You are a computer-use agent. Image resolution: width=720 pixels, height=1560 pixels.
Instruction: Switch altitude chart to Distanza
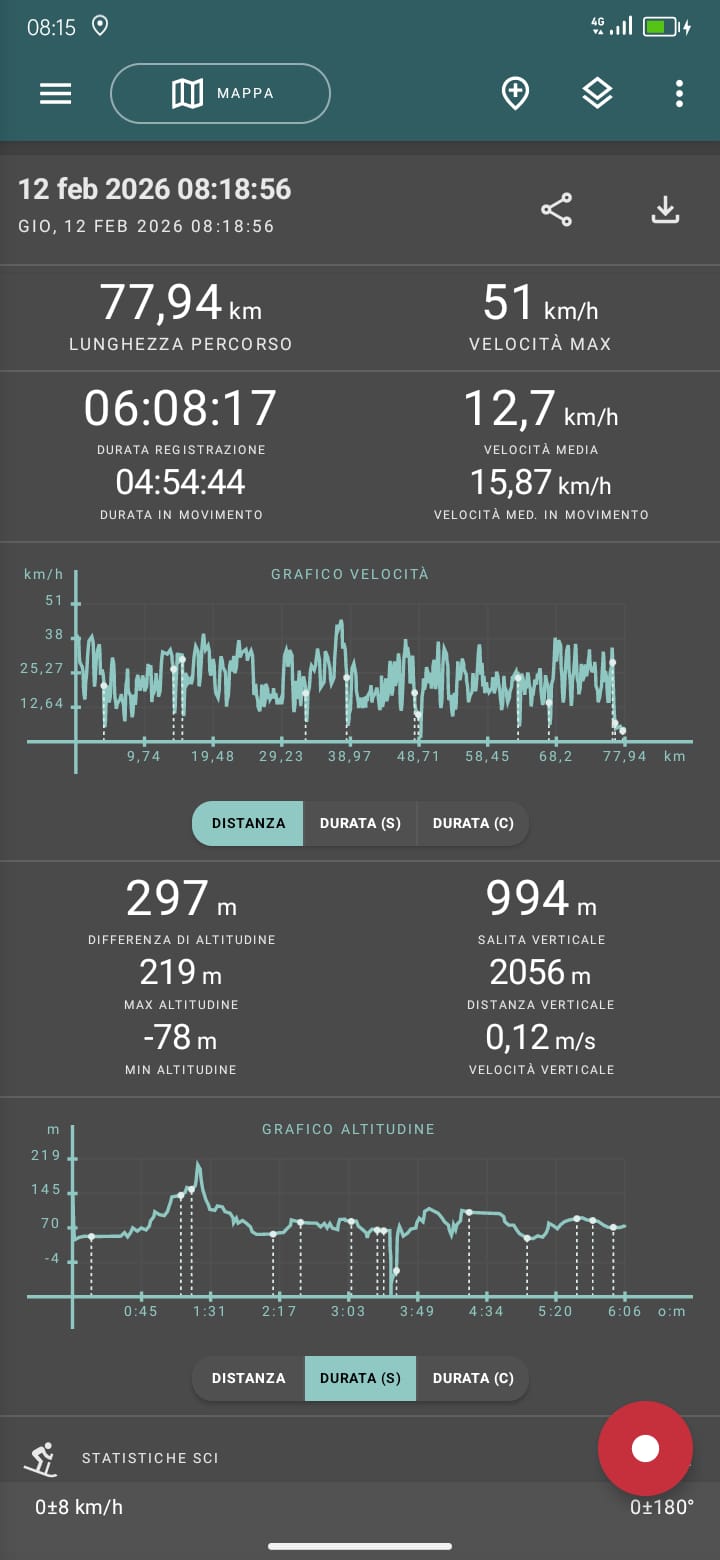248,1378
